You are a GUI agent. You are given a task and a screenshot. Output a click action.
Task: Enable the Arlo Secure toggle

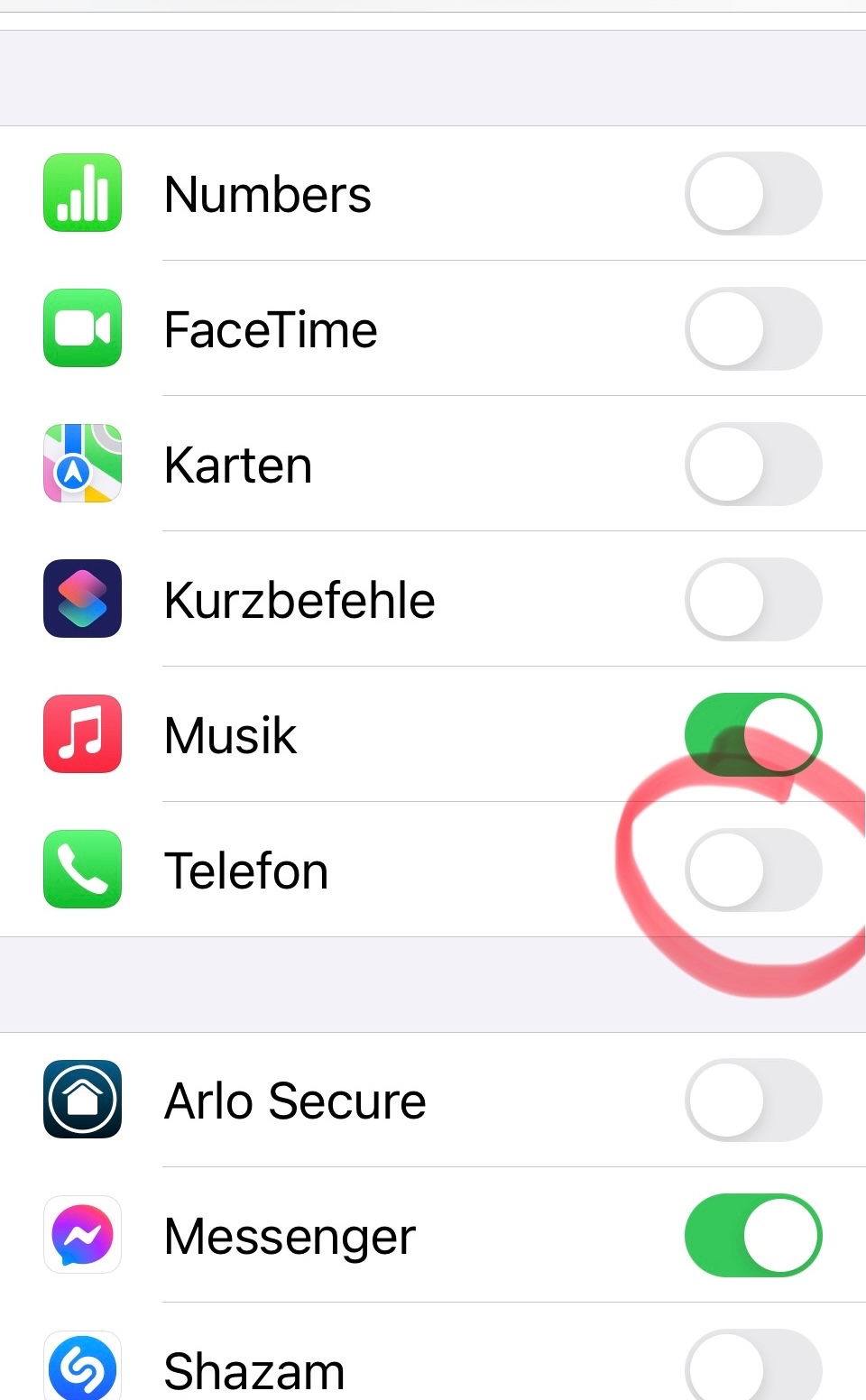(x=753, y=1101)
